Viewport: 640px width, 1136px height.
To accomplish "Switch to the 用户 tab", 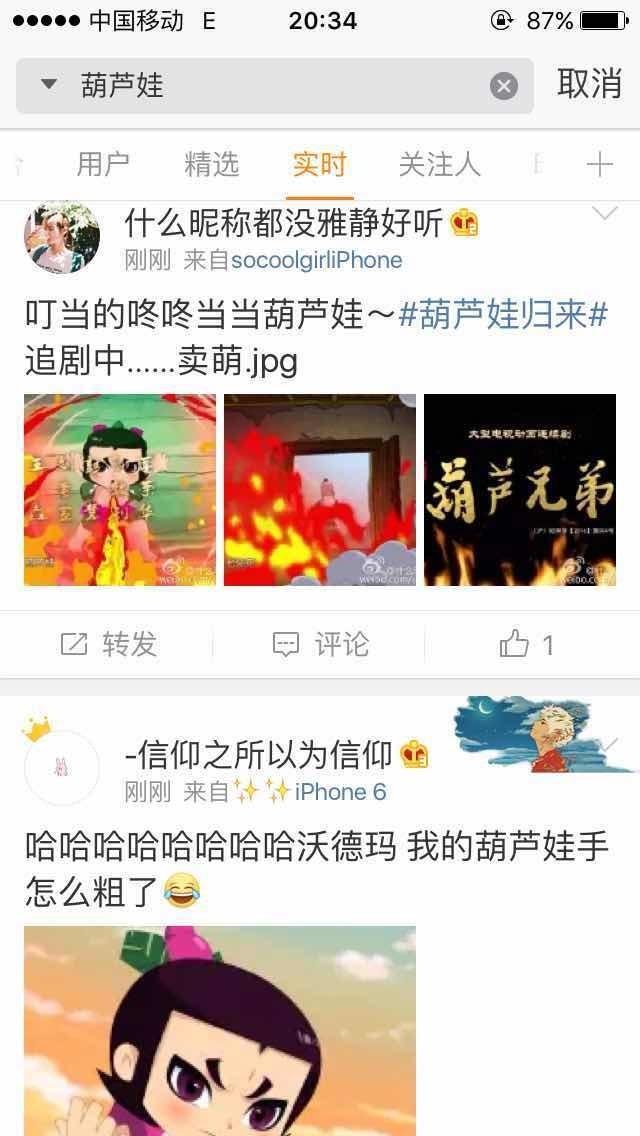I will tap(103, 164).
